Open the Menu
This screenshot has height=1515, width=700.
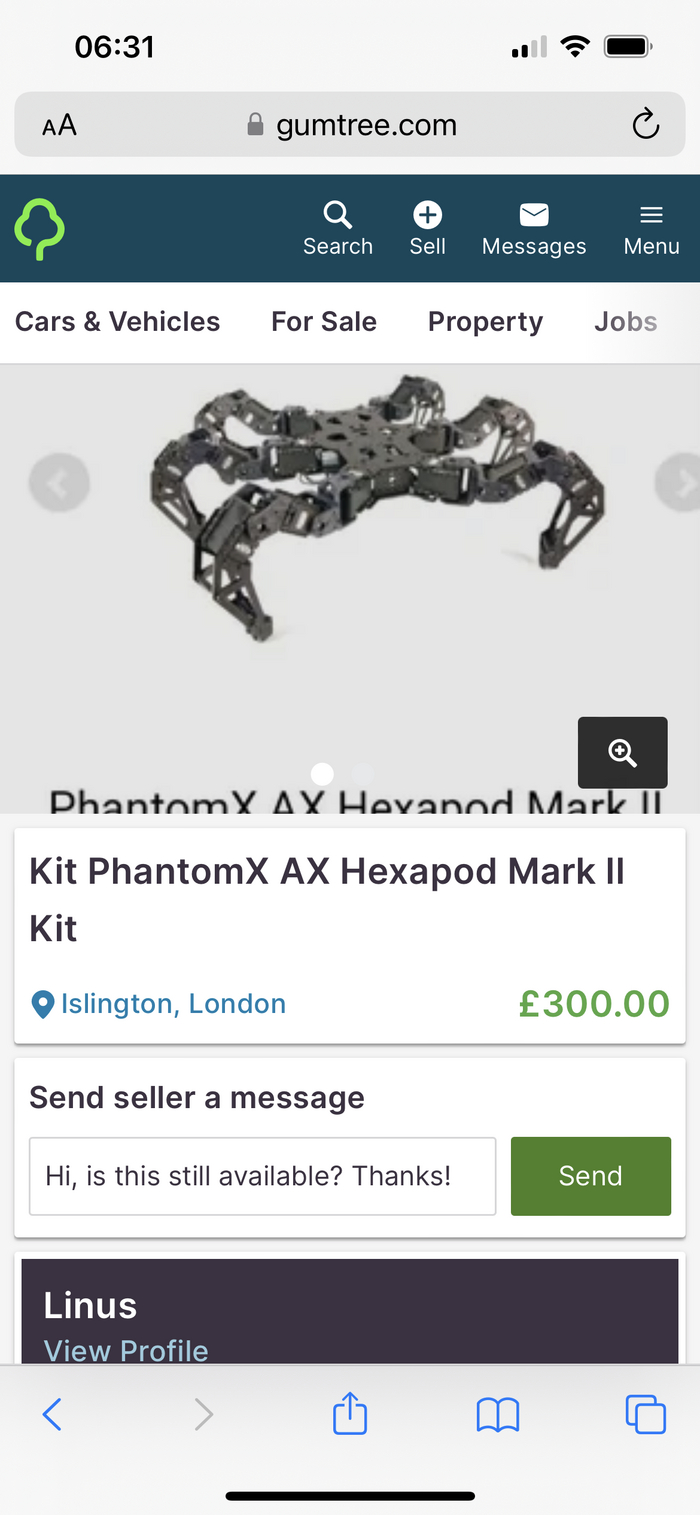pyautogui.click(x=651, y=228)
